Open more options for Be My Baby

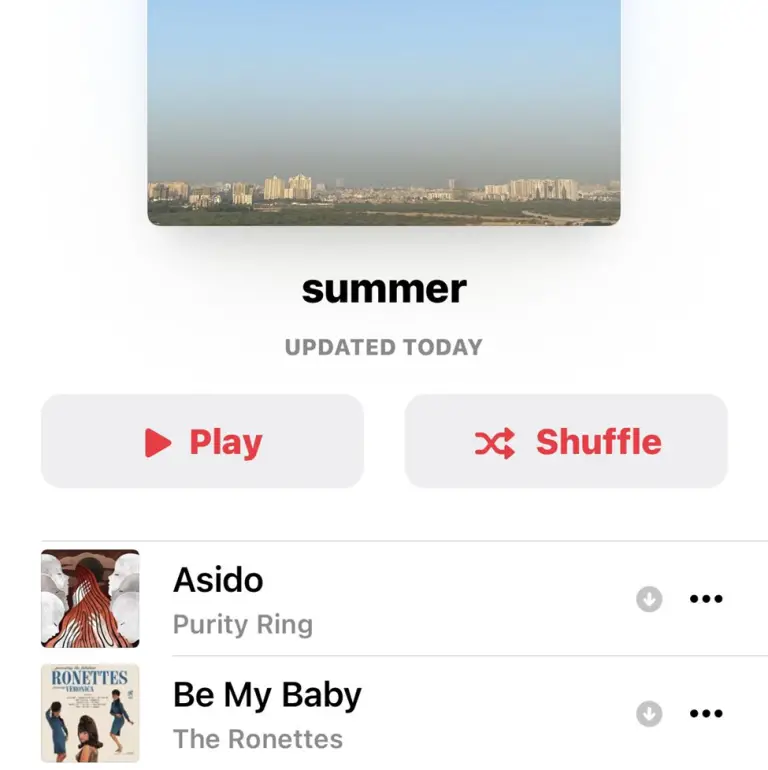click(x=706, y=713)
